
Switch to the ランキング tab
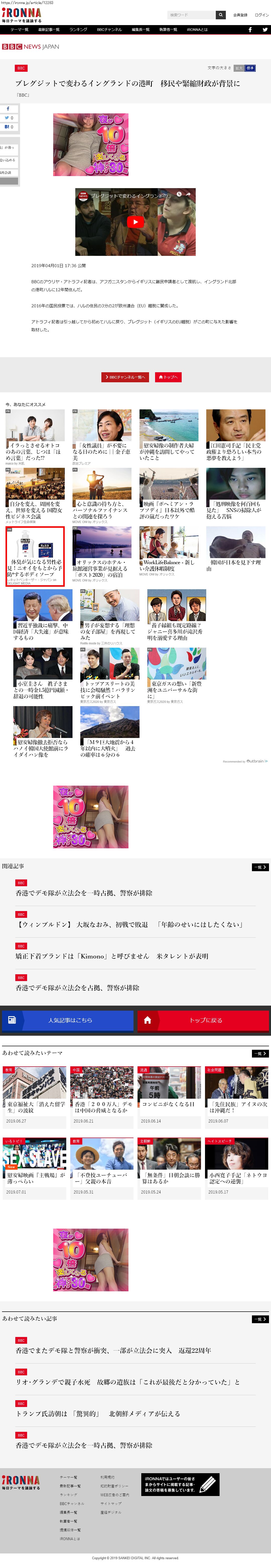click(78, 29)
